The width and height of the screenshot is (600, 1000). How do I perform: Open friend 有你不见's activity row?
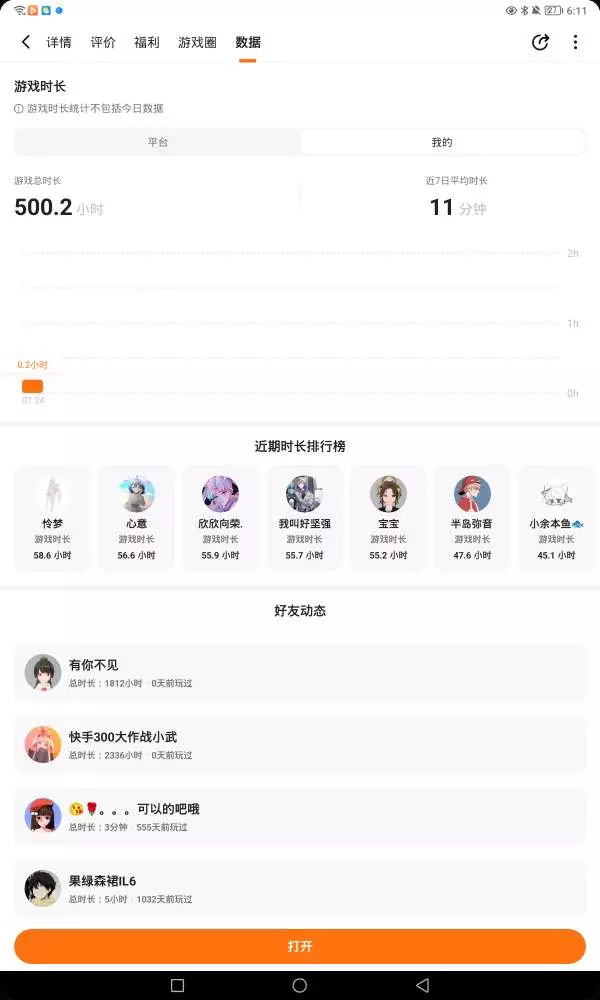pos(300,672)
